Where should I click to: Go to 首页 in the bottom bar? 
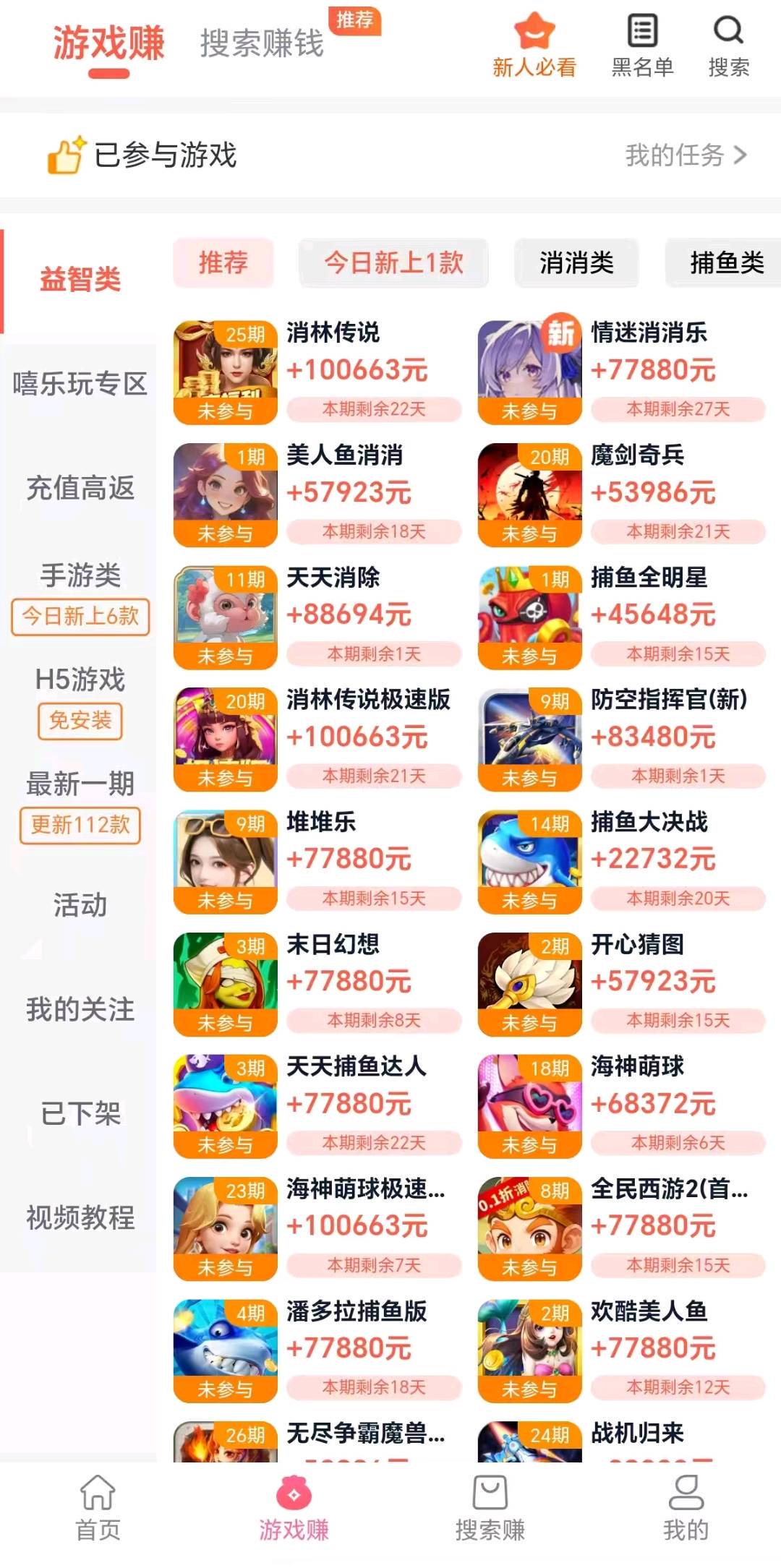coord(98,1508)
